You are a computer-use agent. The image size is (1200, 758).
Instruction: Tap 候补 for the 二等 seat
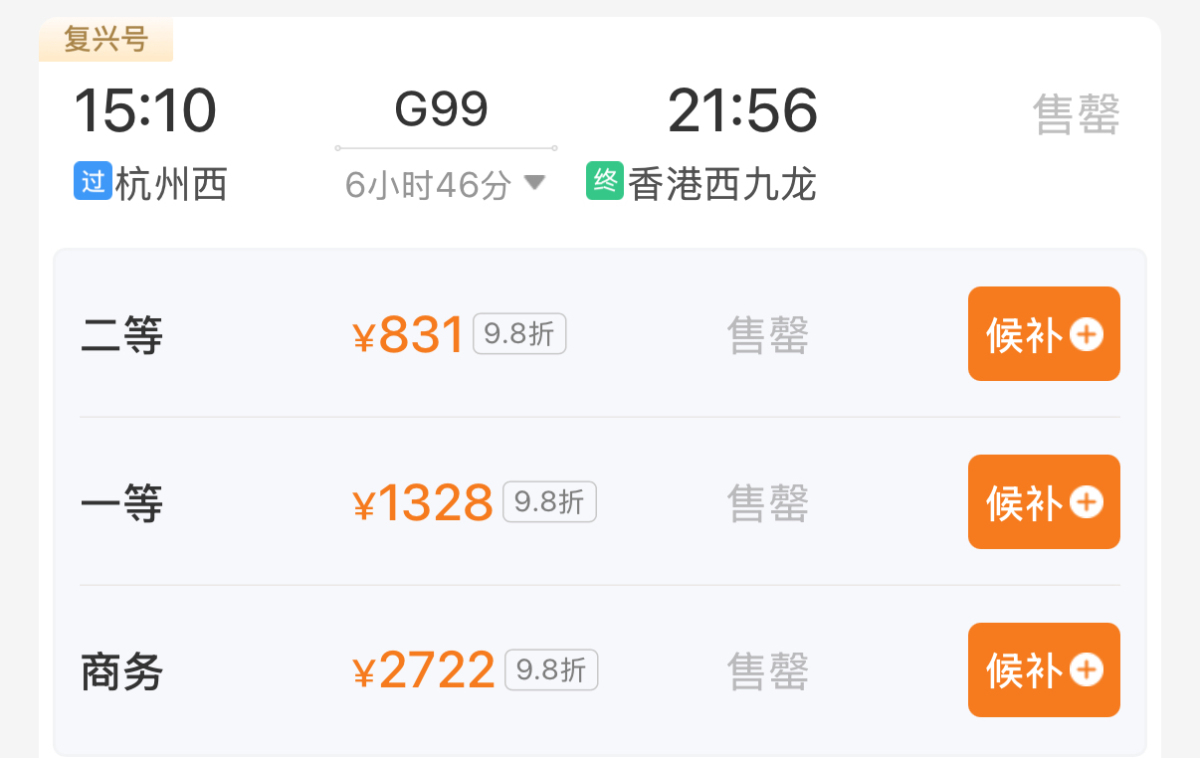click(1043, 334)
